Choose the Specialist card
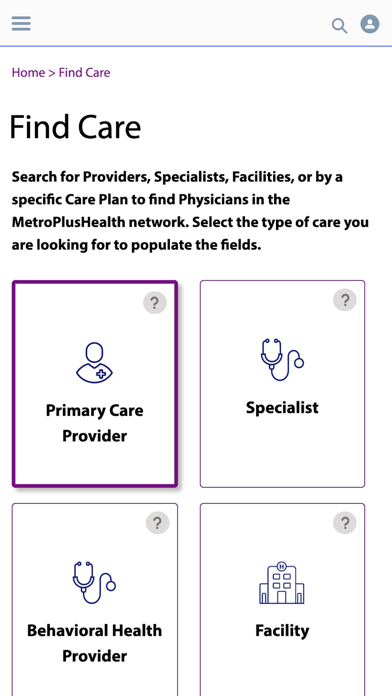Image resolution: width=392 pixels, height=696 pixels. click(282, 384)
